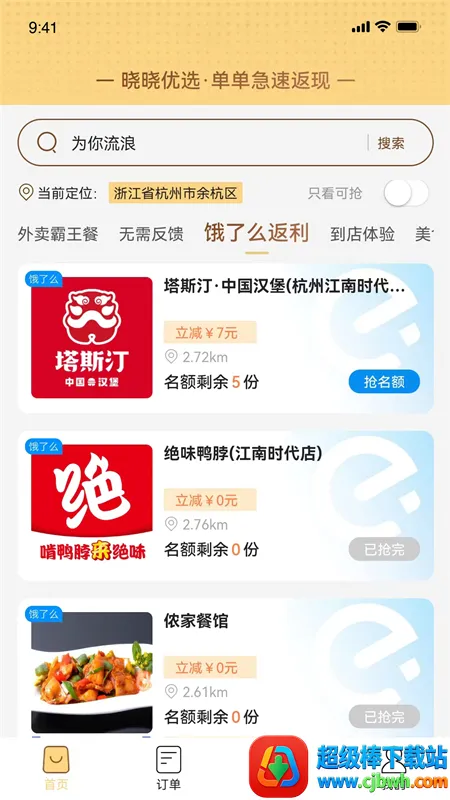Switch to the 外卖霸王餐 tab

pyautogui.click(x=58, y=234)
